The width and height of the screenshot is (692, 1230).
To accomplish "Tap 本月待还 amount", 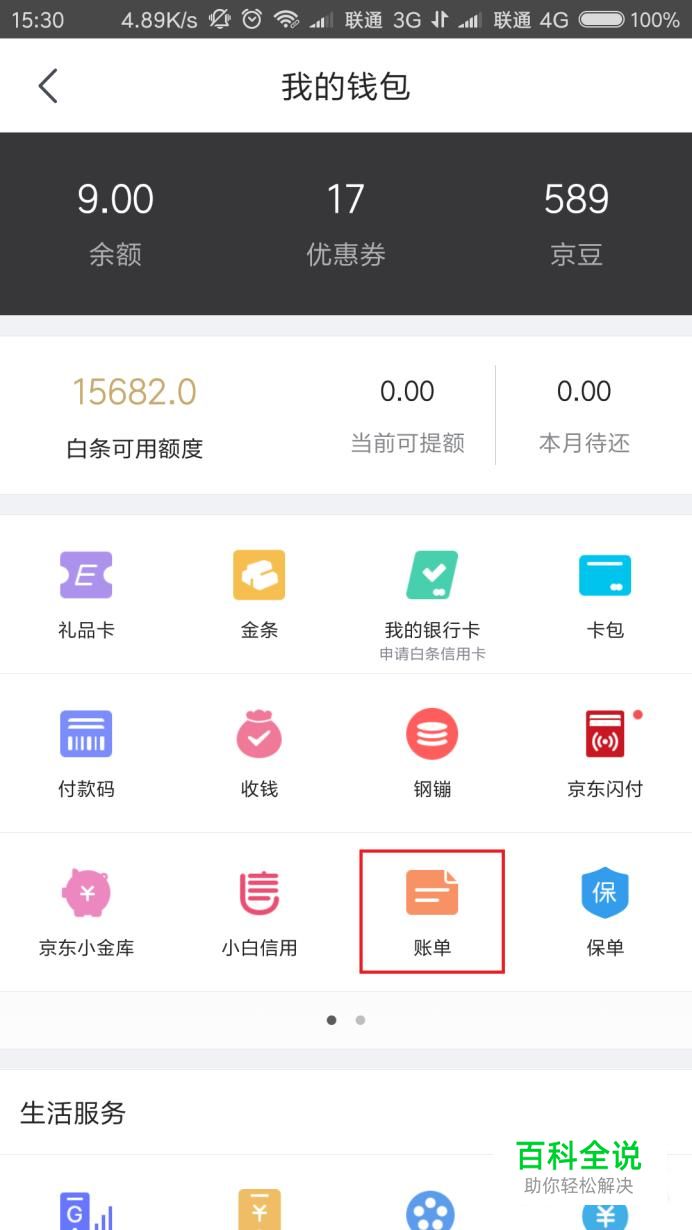I will point(584,416).
